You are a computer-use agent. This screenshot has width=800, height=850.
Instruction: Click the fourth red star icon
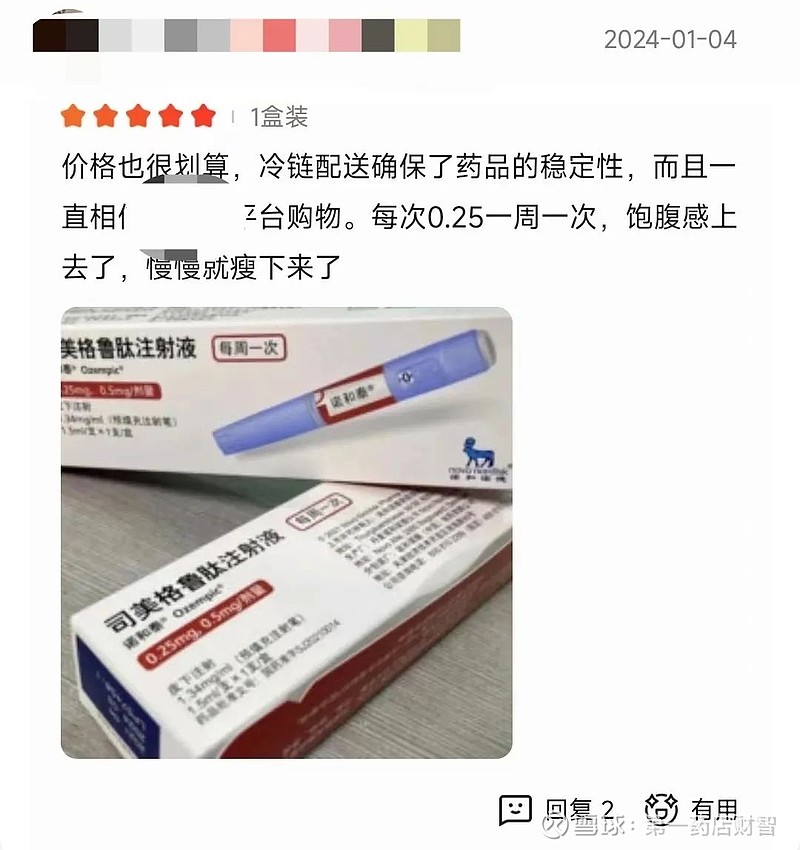click(169, 116)
